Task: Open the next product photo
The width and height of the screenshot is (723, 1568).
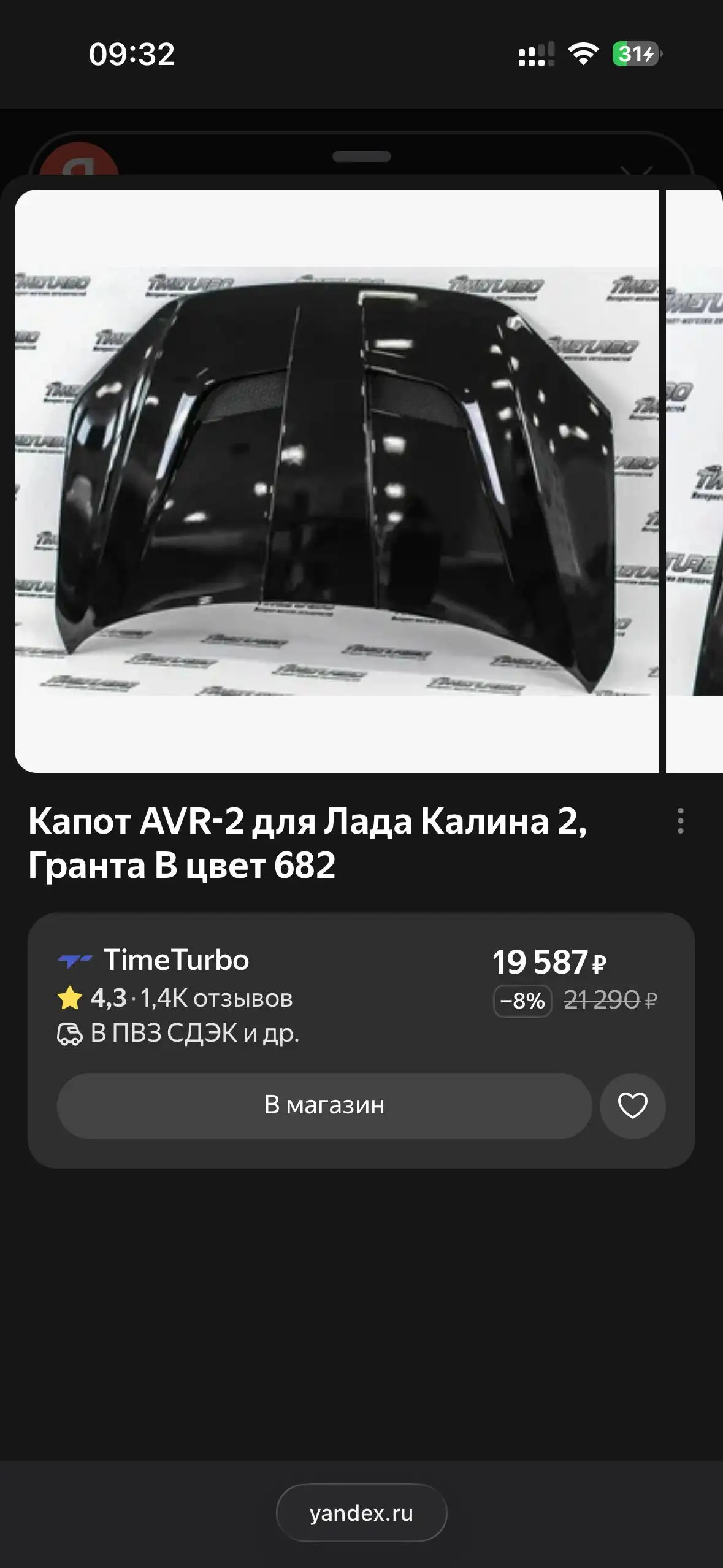Action: pyautogui.click(x=696, y=485)
